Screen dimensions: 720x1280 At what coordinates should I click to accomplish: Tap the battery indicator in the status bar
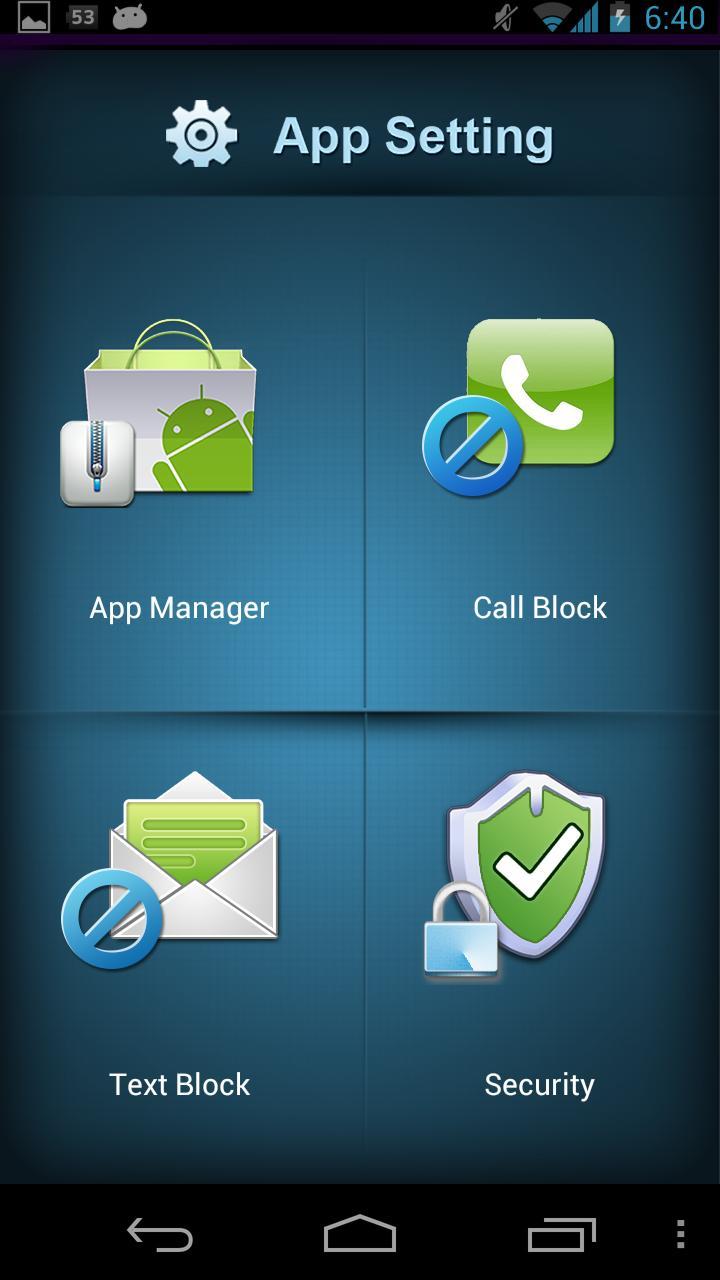pyautogui.click(x=620, y=17)
